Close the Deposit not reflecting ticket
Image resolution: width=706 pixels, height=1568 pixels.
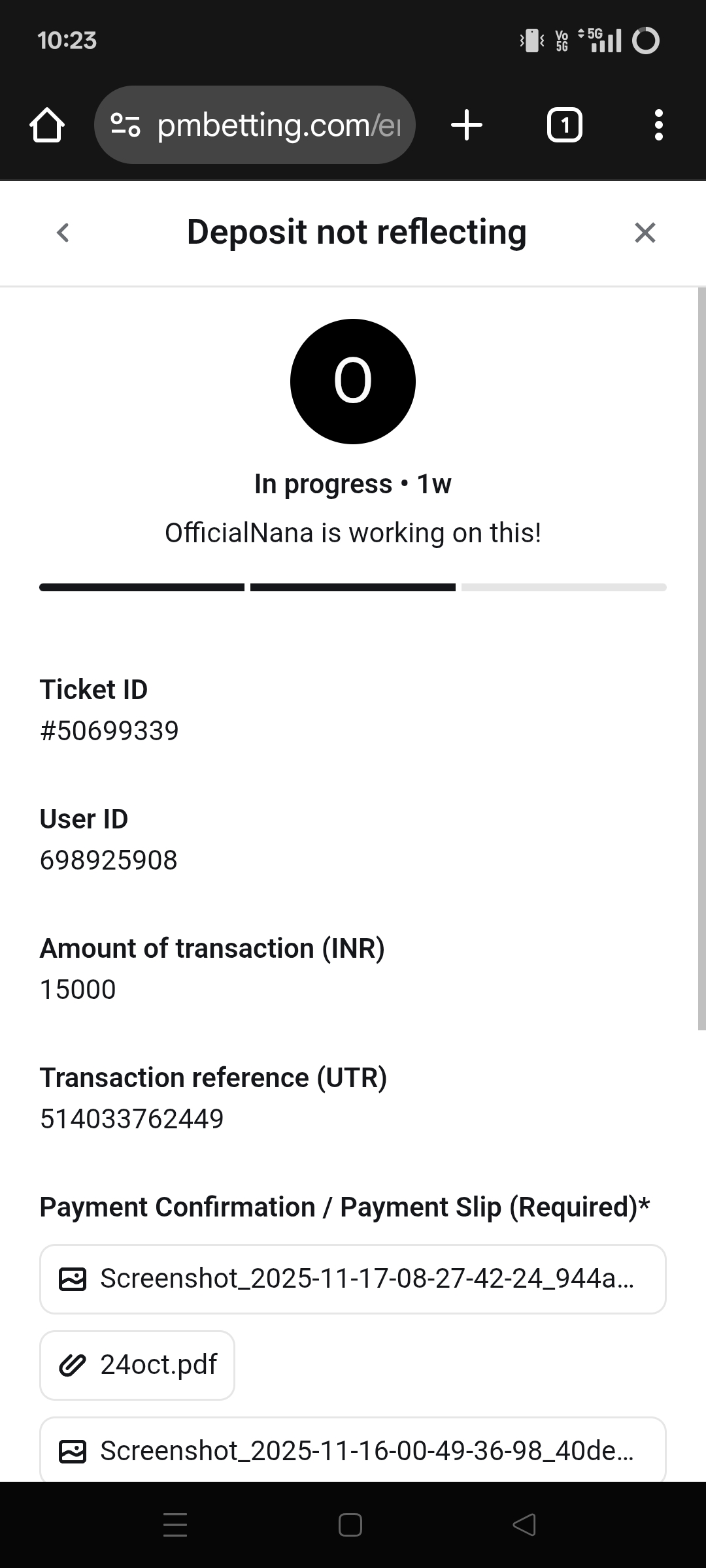click(645, 233)
